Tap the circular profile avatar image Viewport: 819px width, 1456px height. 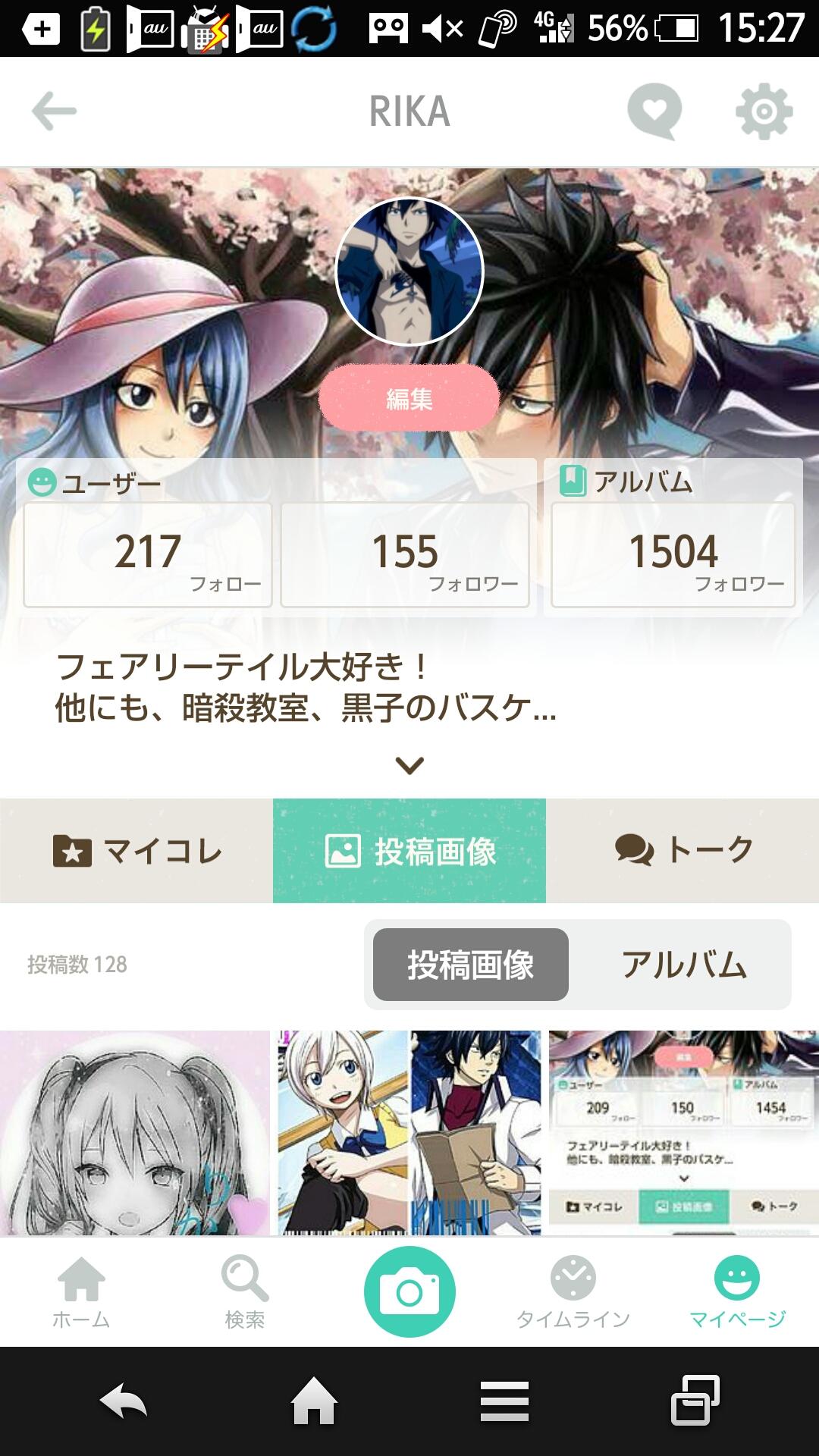pyautogui.click(x=409, y=275)
